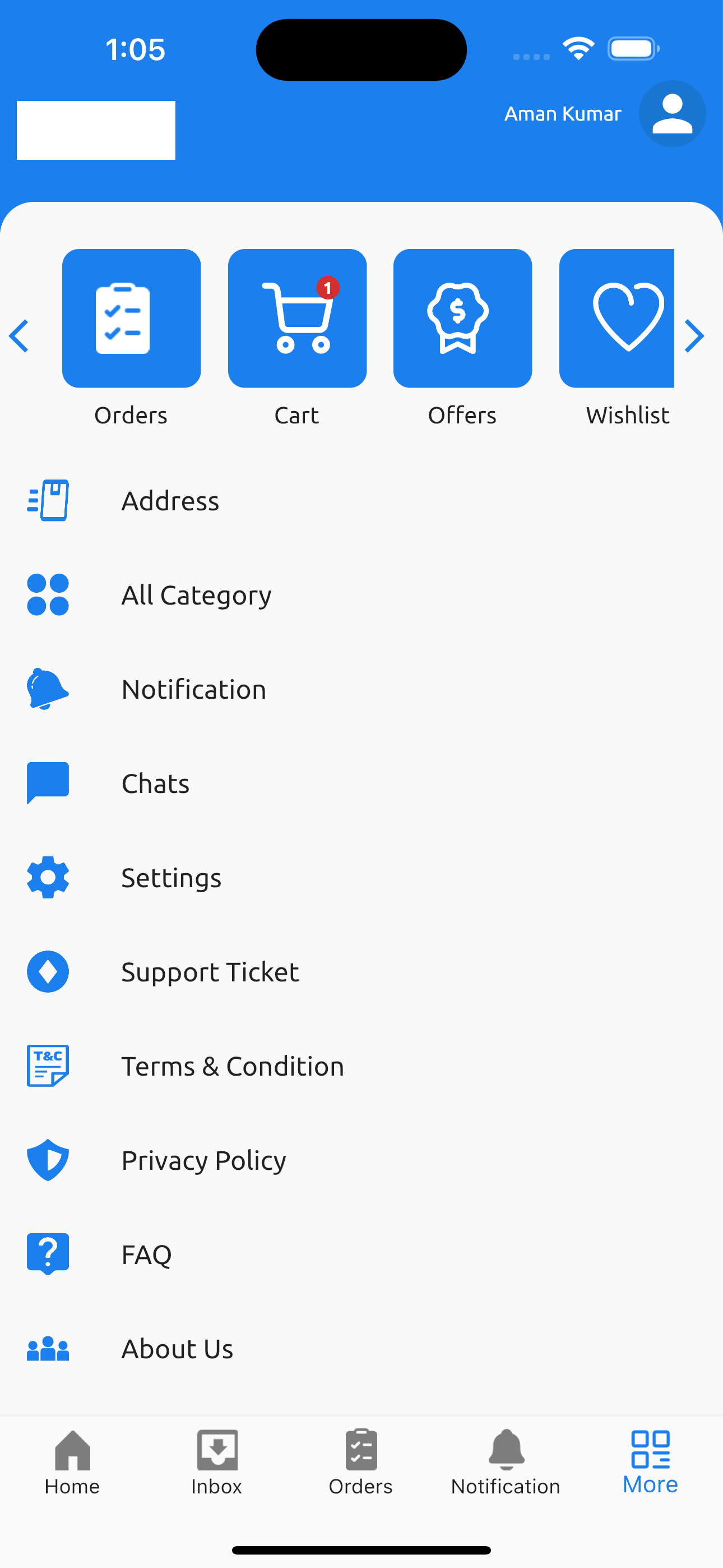The height and width of the screenshot is (1568, 723).
Task: Open Support Ticket
Action: click(x=361, y=972)
